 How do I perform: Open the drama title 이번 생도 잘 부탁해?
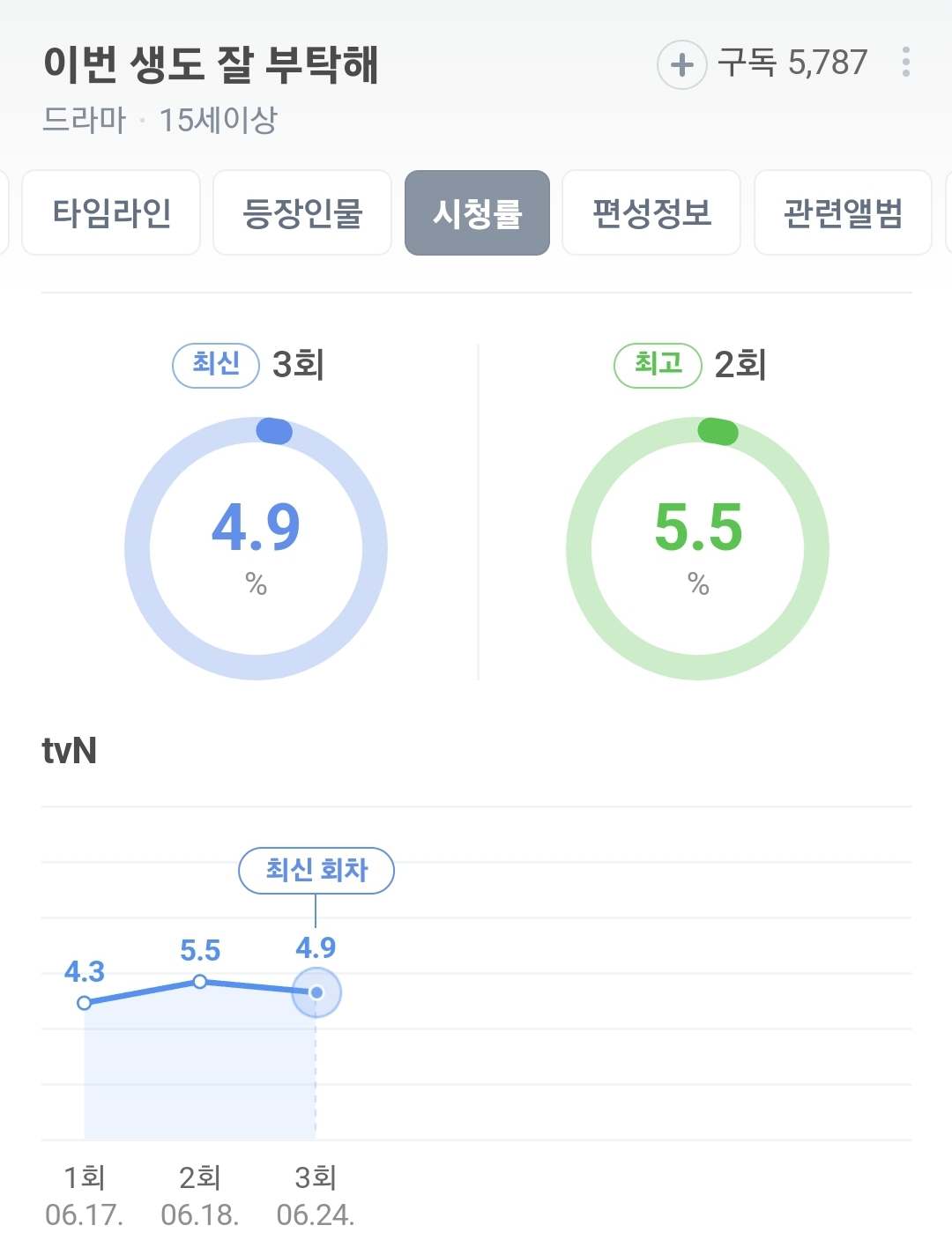coord(211,65)
